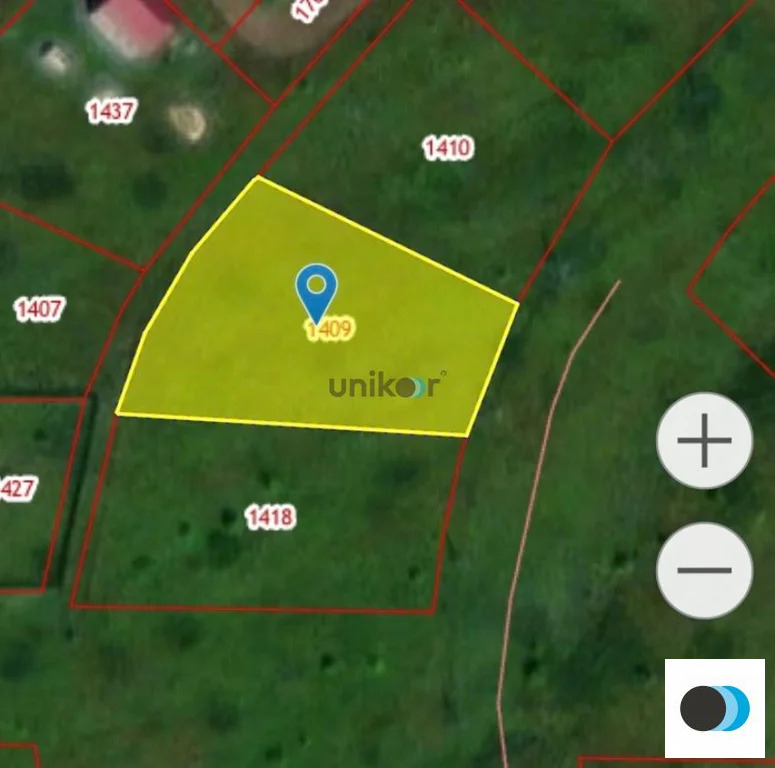This screenshot has height=768, width=775.
Task: Select land parcel 1410
Action: click(x=447, y=149)
